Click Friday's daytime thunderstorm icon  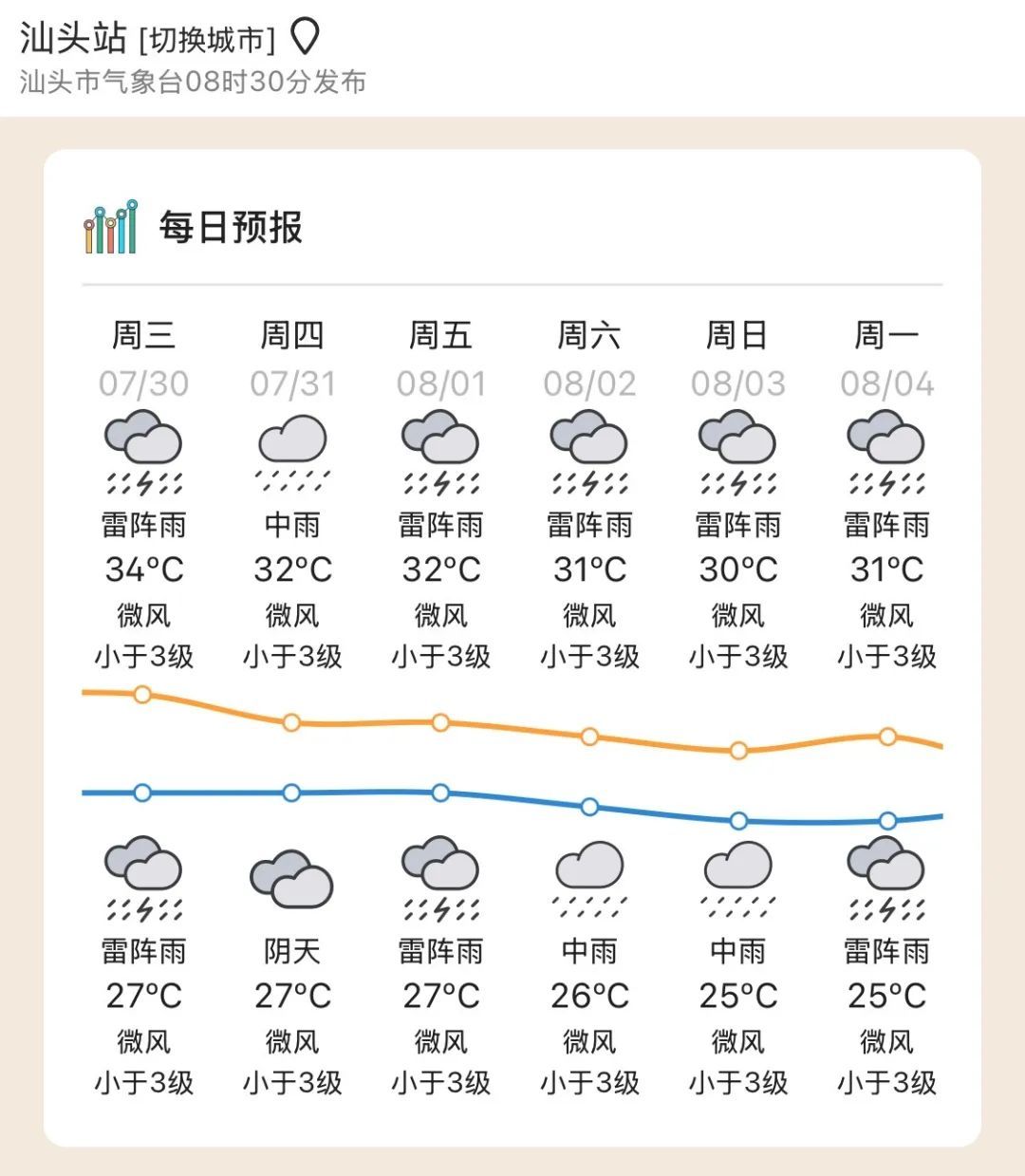[x=439, y=456]
